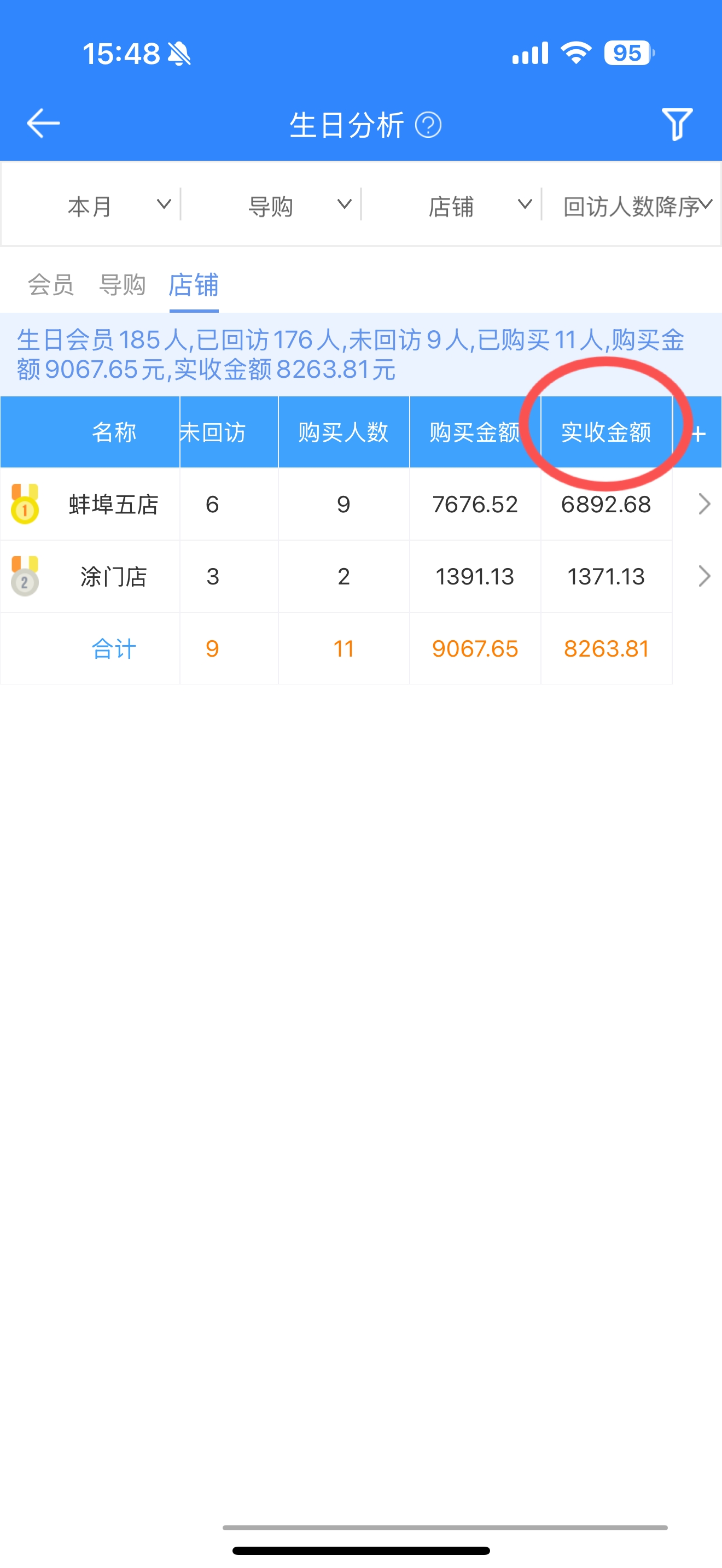Open the filter funnel icon
Viewport: 722px width, 1568px height.
(x=677, y=124)
